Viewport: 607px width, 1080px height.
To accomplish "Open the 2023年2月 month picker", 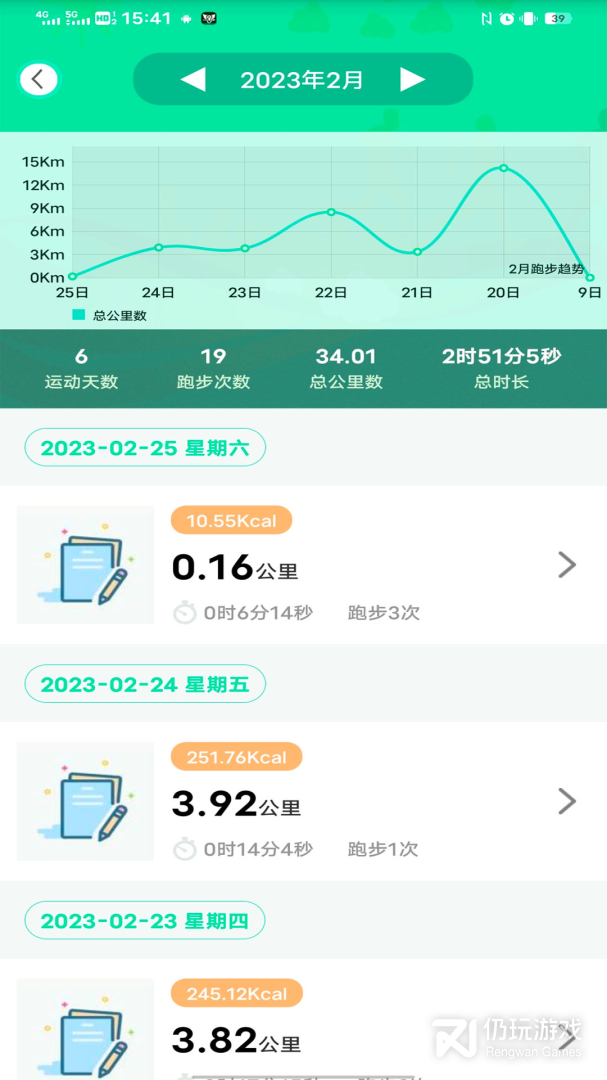I will (302, 80).
